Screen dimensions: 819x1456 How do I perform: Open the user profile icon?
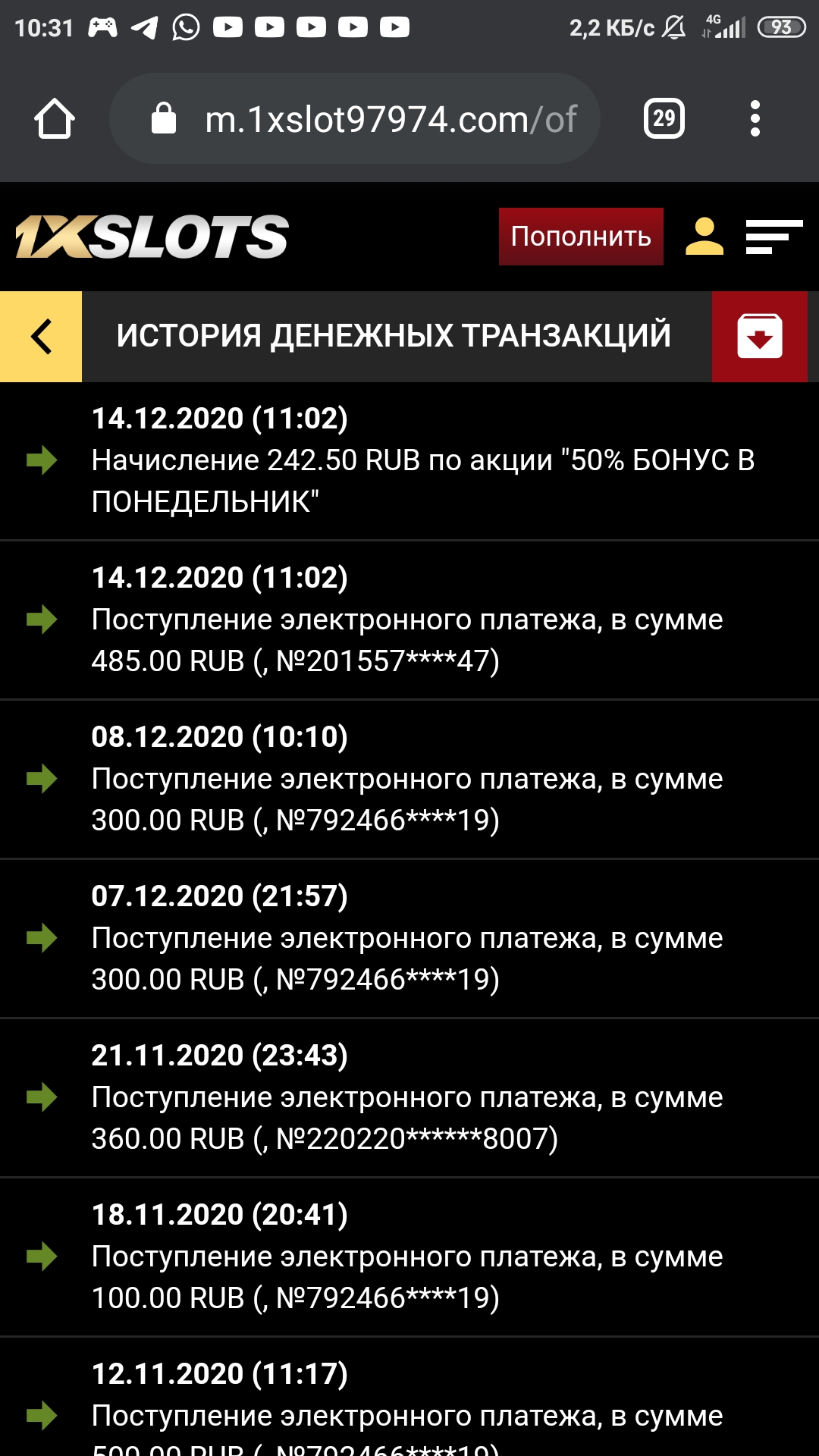[x=703, y=237]
